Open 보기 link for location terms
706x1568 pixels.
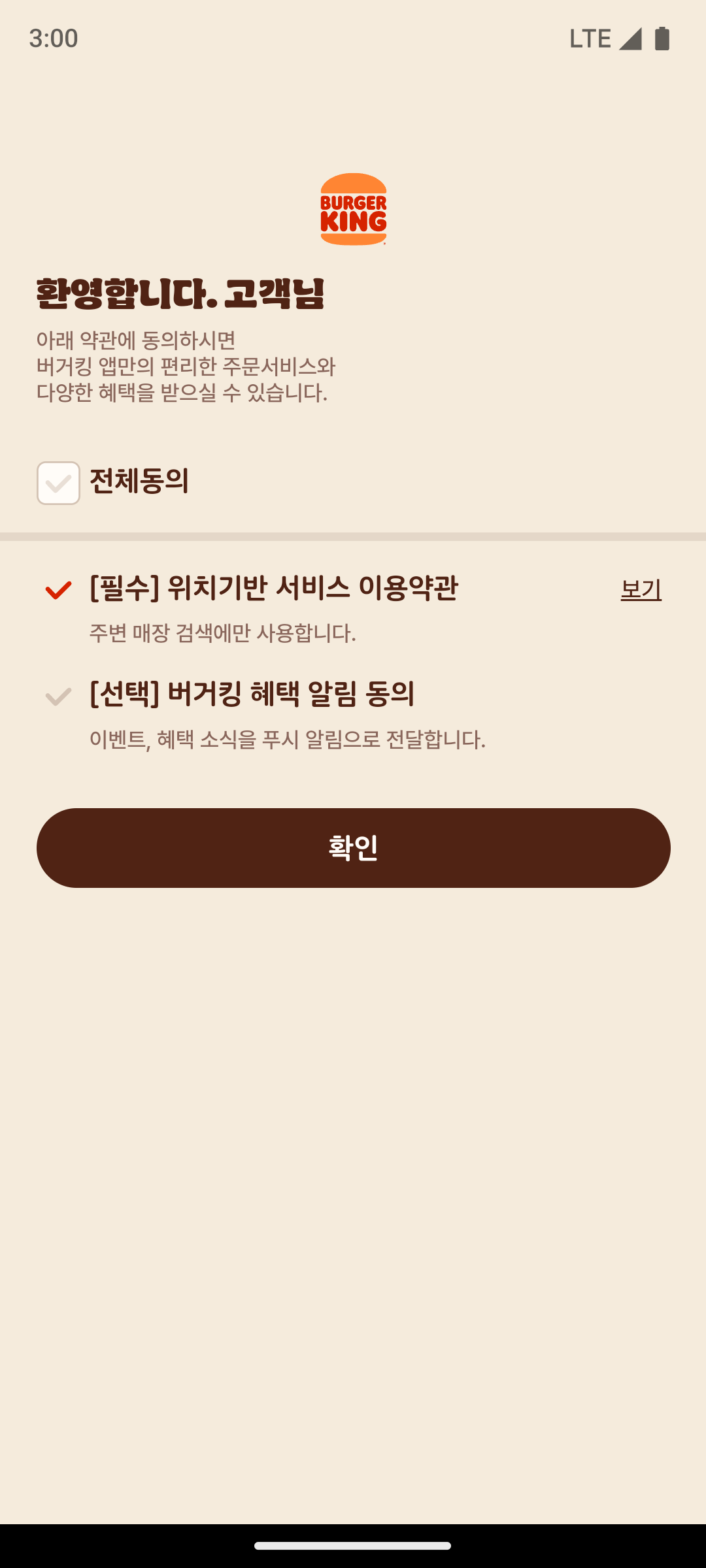[x=641, y=590]
